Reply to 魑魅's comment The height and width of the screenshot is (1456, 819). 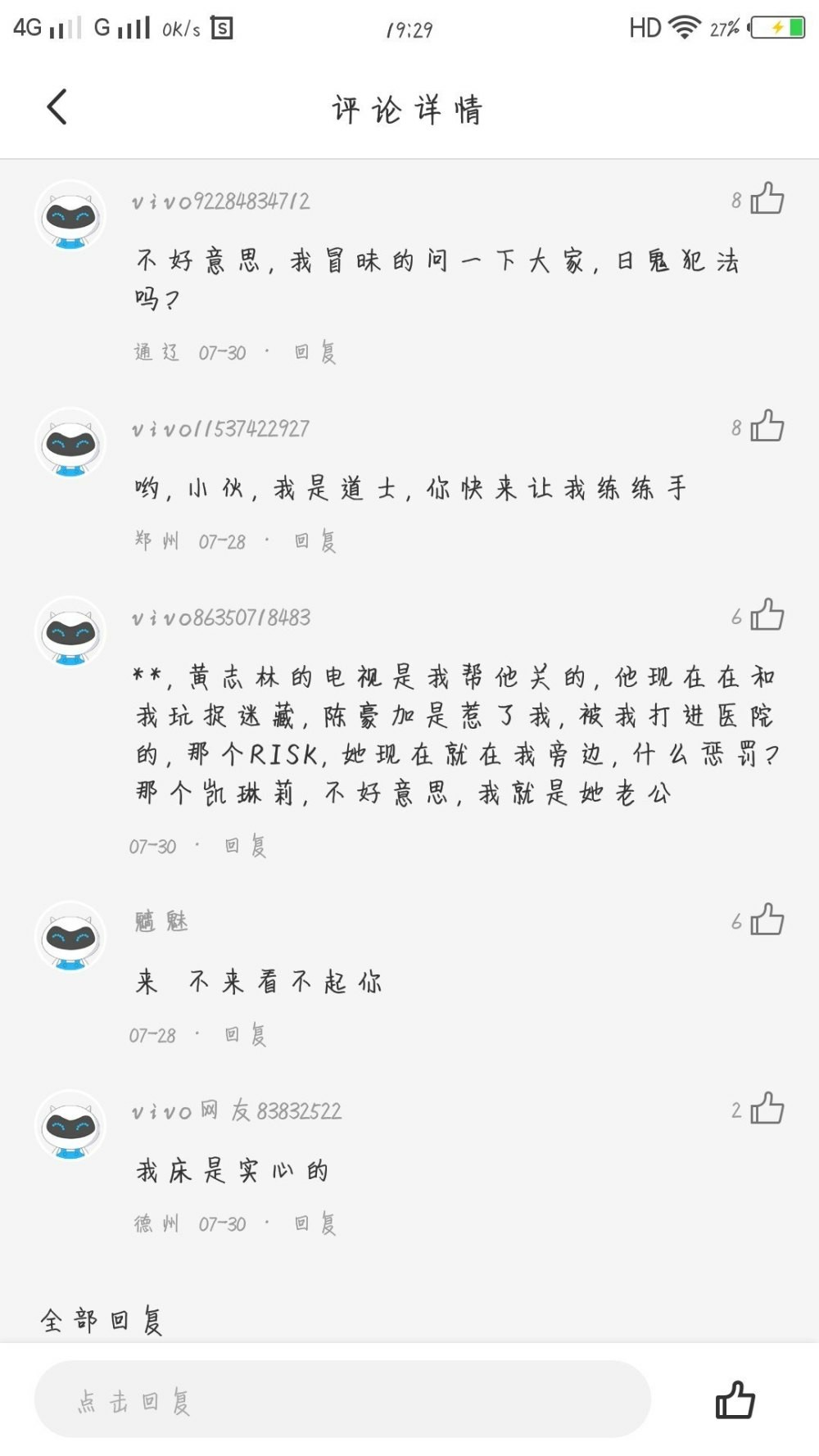246,1035
